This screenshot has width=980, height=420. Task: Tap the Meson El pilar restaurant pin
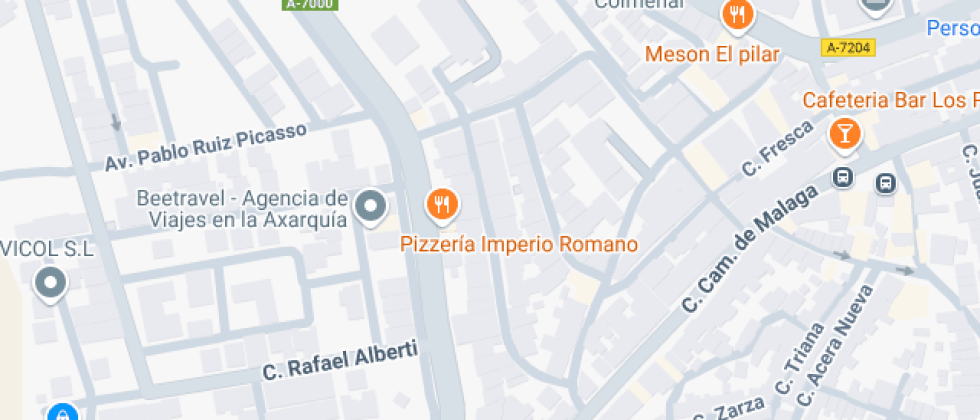738,14
